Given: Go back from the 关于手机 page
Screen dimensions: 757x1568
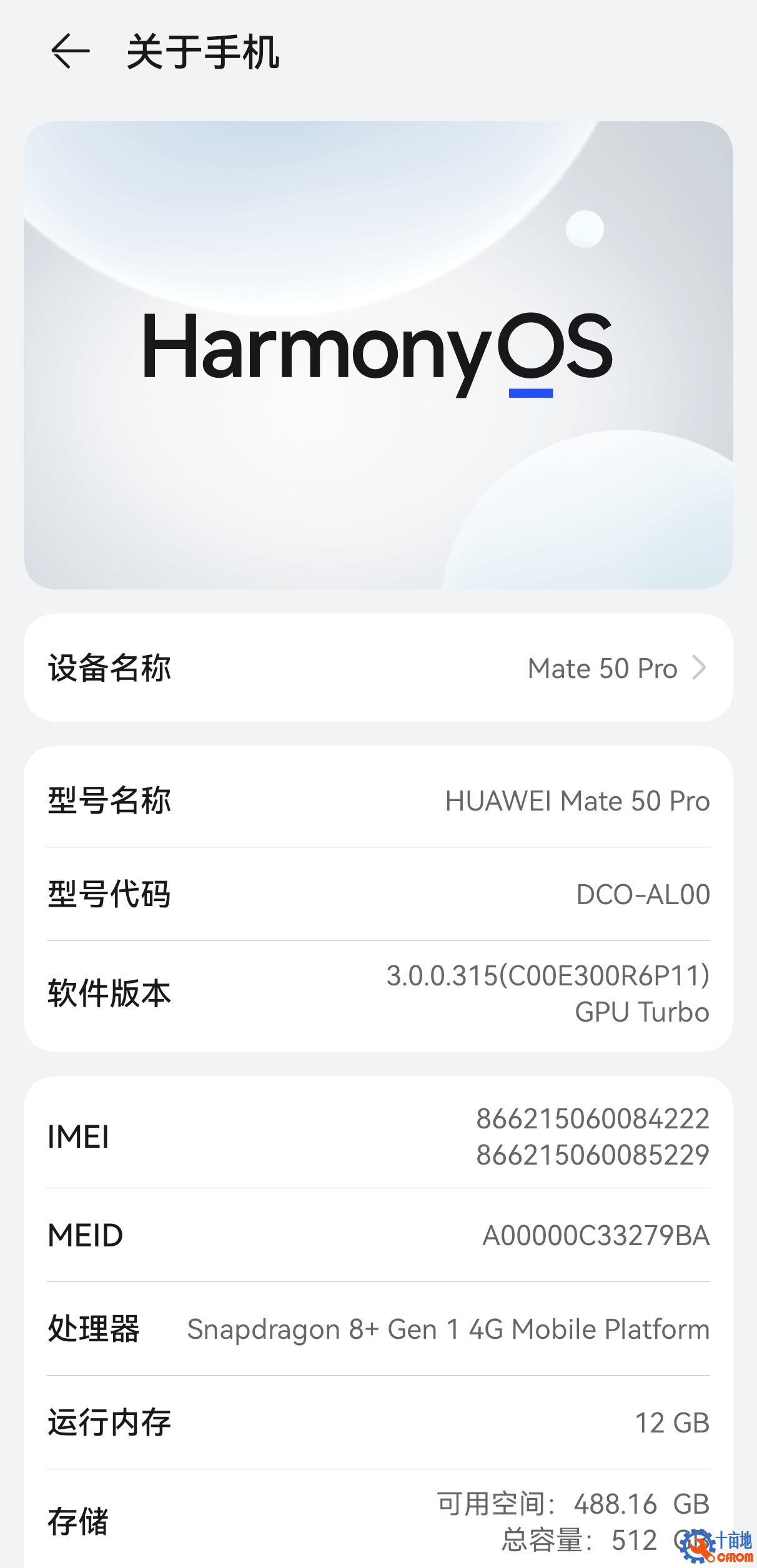Looking at the screenshot, I should tap(70, 51).
